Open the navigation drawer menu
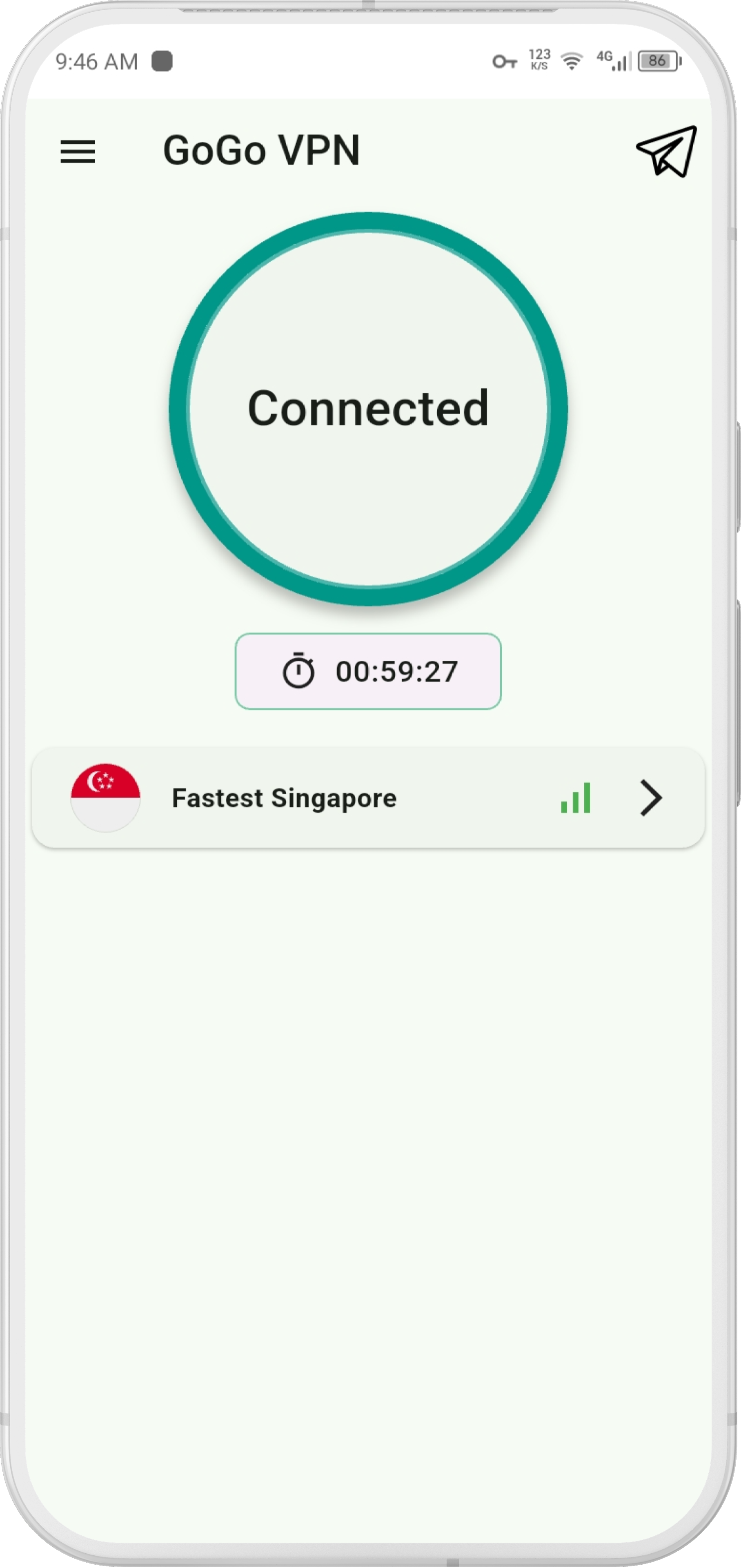The height and width of the screenshot is (1568, 741). pyautogui.click(x=78, y=152)
